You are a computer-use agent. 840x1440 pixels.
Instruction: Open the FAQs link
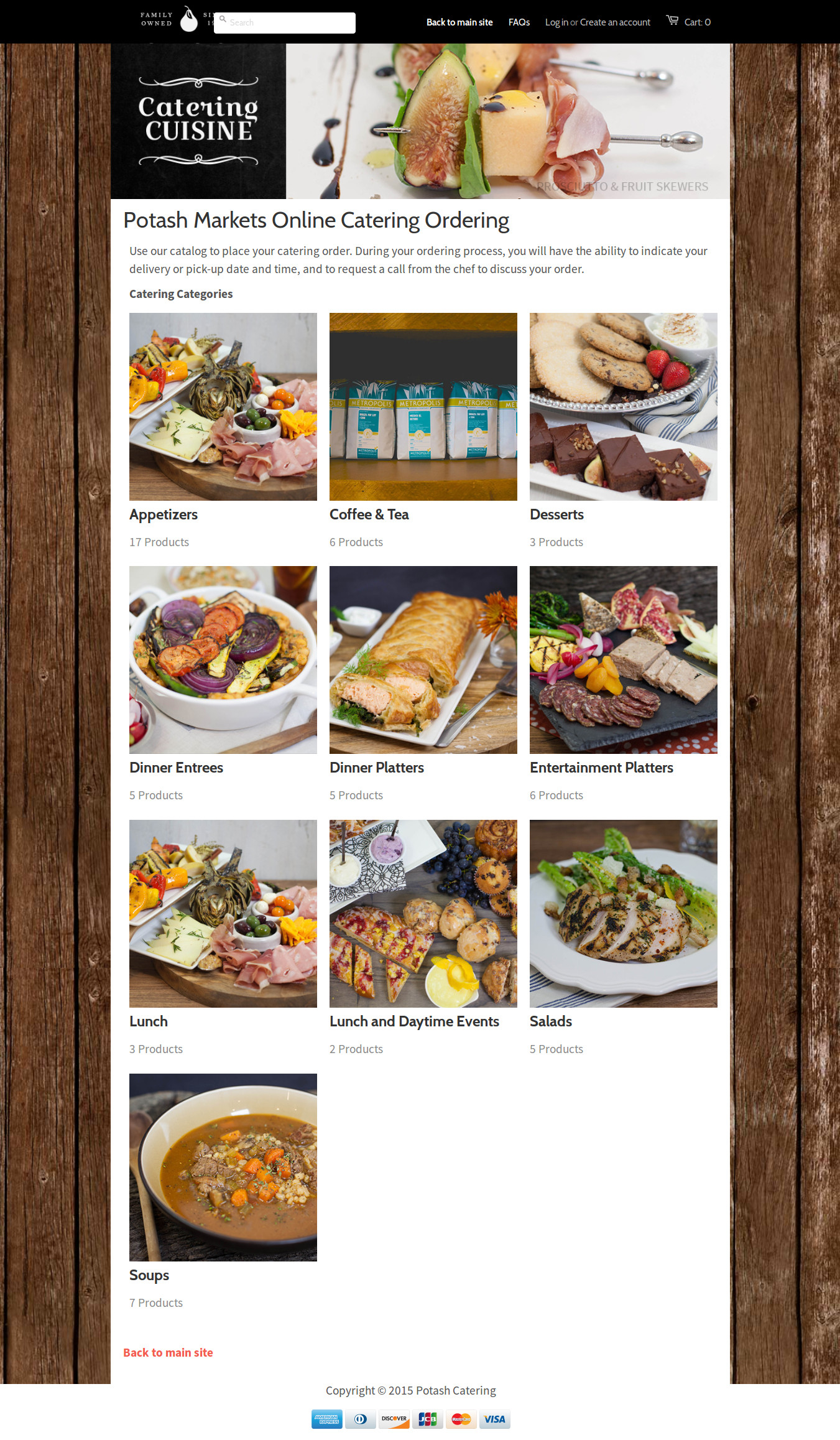coord(519,22)
